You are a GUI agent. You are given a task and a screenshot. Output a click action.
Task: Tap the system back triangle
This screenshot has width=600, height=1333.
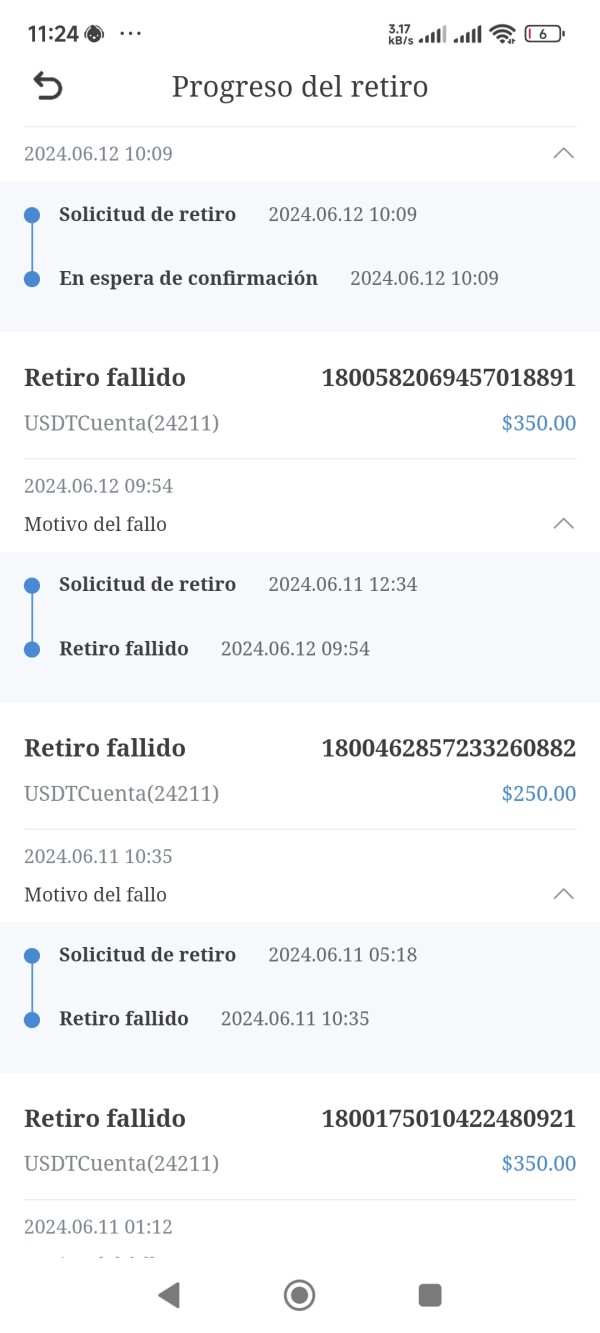tap(169, 1295)
